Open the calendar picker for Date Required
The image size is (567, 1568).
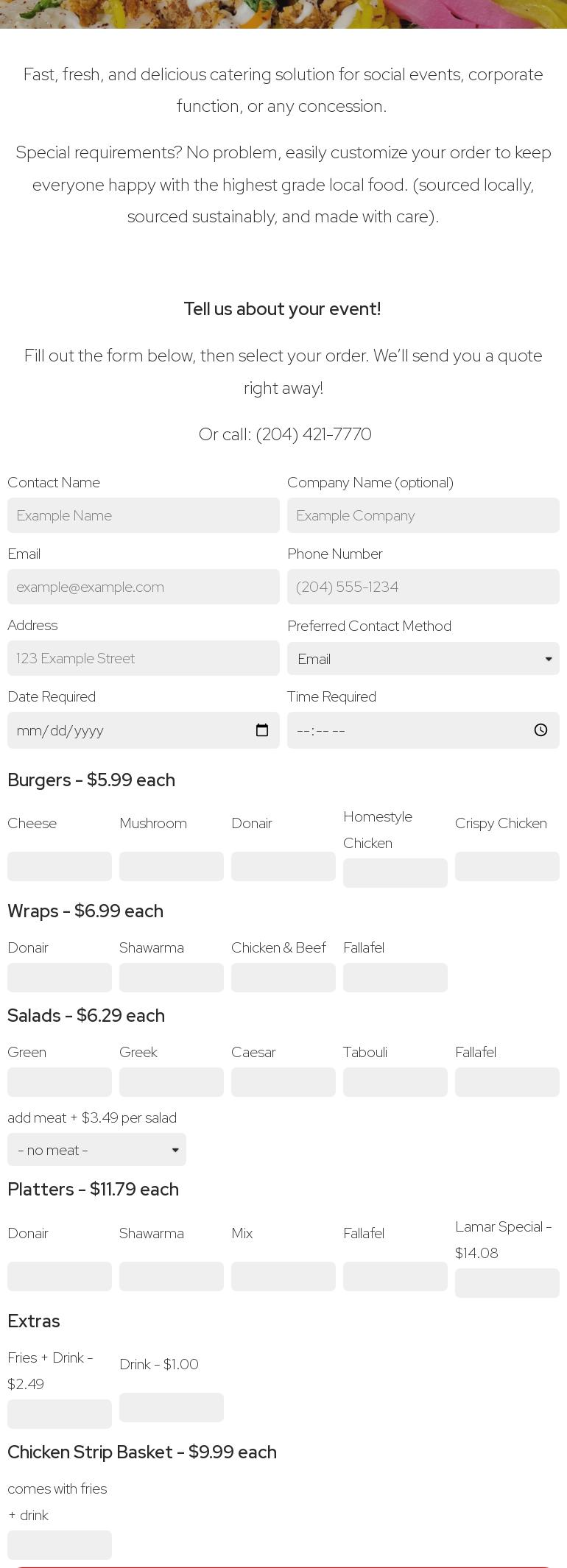point(262,730)
